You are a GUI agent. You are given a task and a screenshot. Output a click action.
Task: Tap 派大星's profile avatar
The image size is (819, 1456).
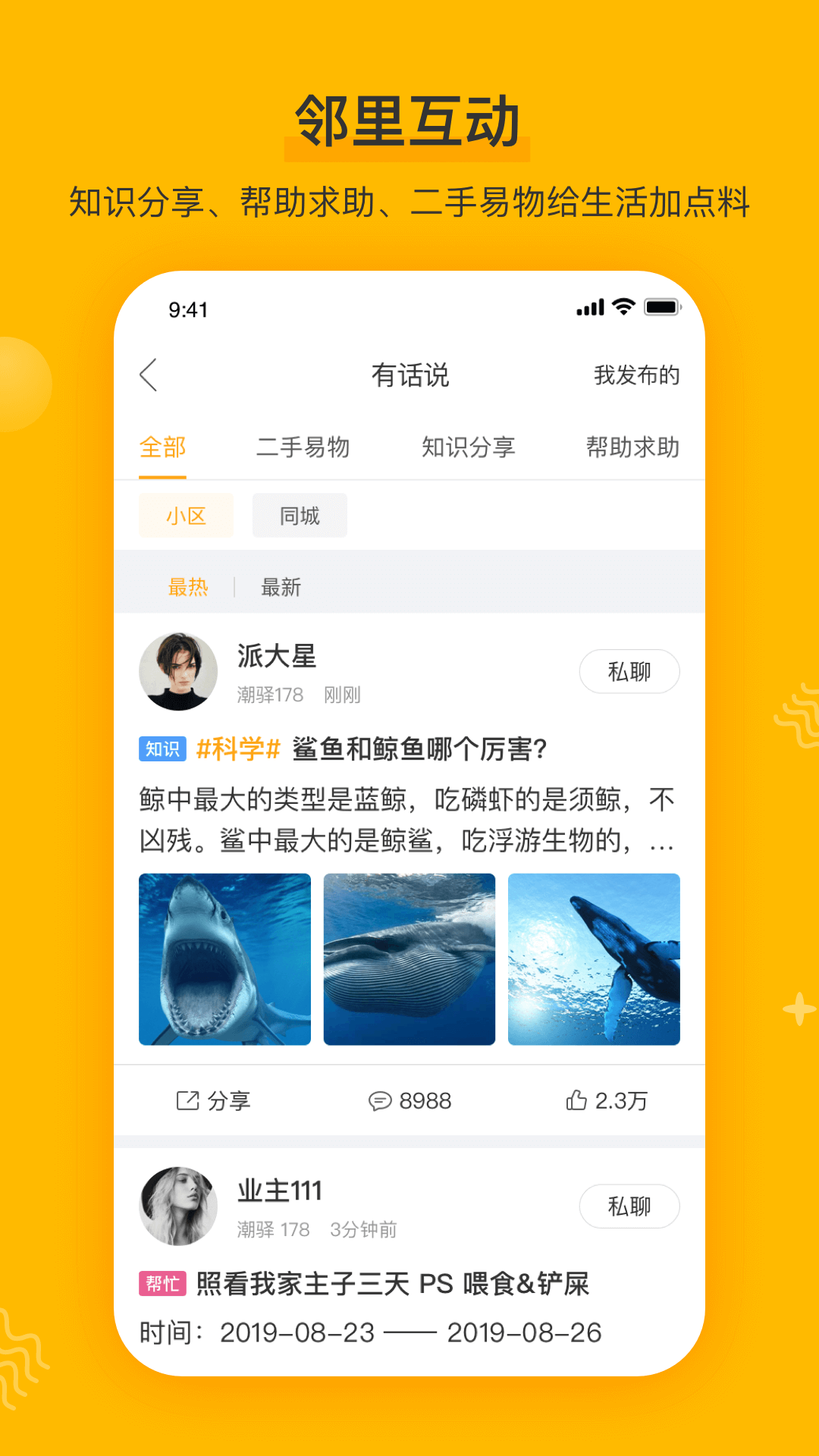coord(178,670)
